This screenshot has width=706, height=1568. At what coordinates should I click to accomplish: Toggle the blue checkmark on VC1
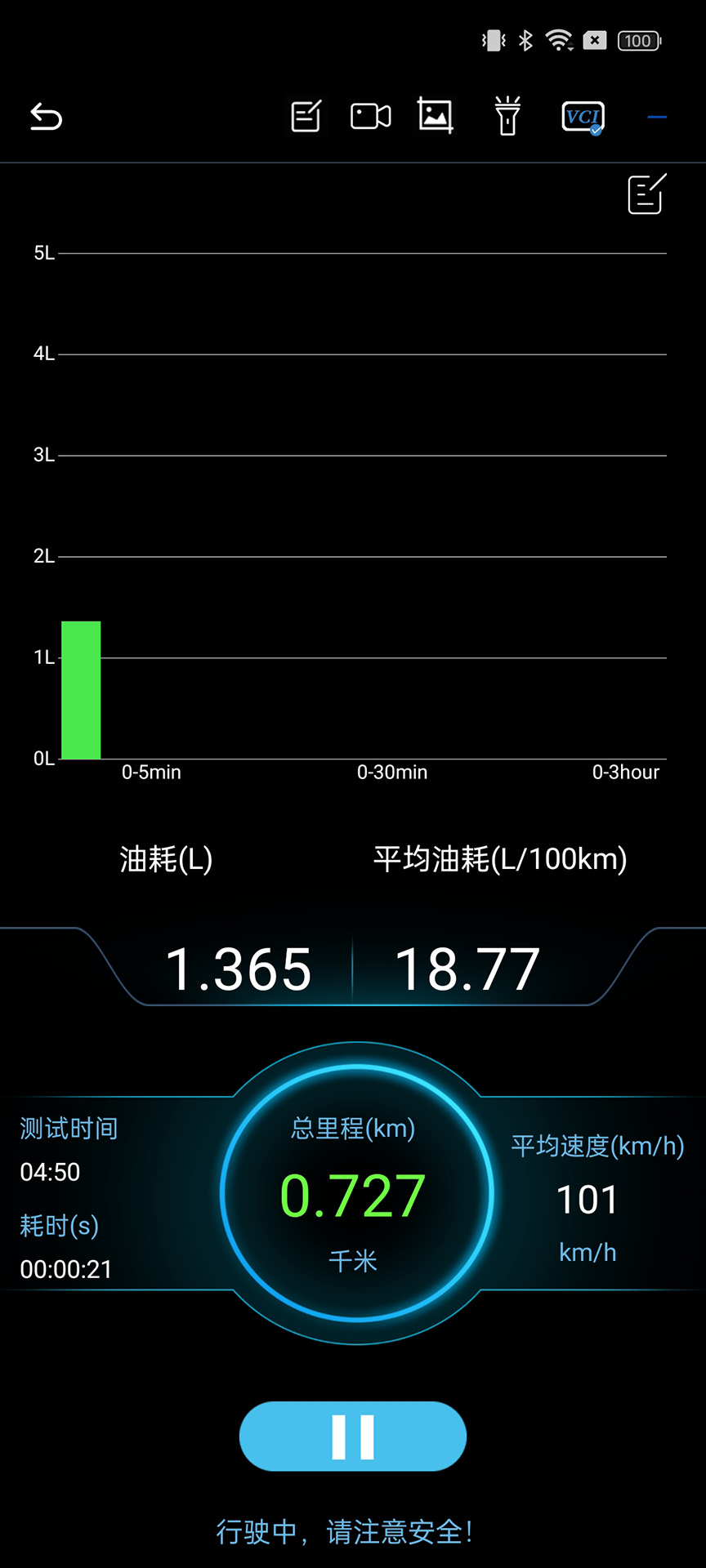[x=595, y=129]
